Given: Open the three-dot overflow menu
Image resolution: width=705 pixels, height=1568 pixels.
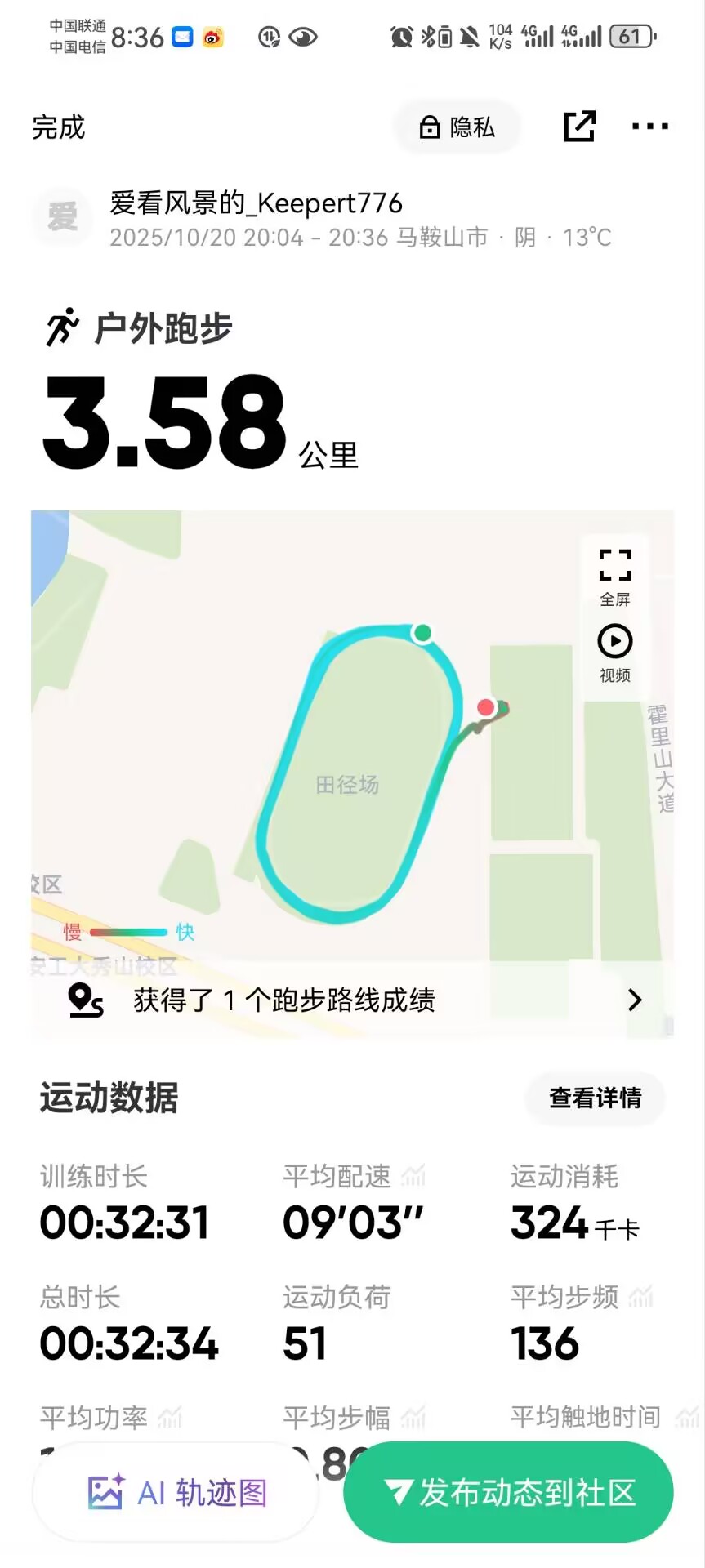Looking at the screenshot, I should [x=650, y=127].
